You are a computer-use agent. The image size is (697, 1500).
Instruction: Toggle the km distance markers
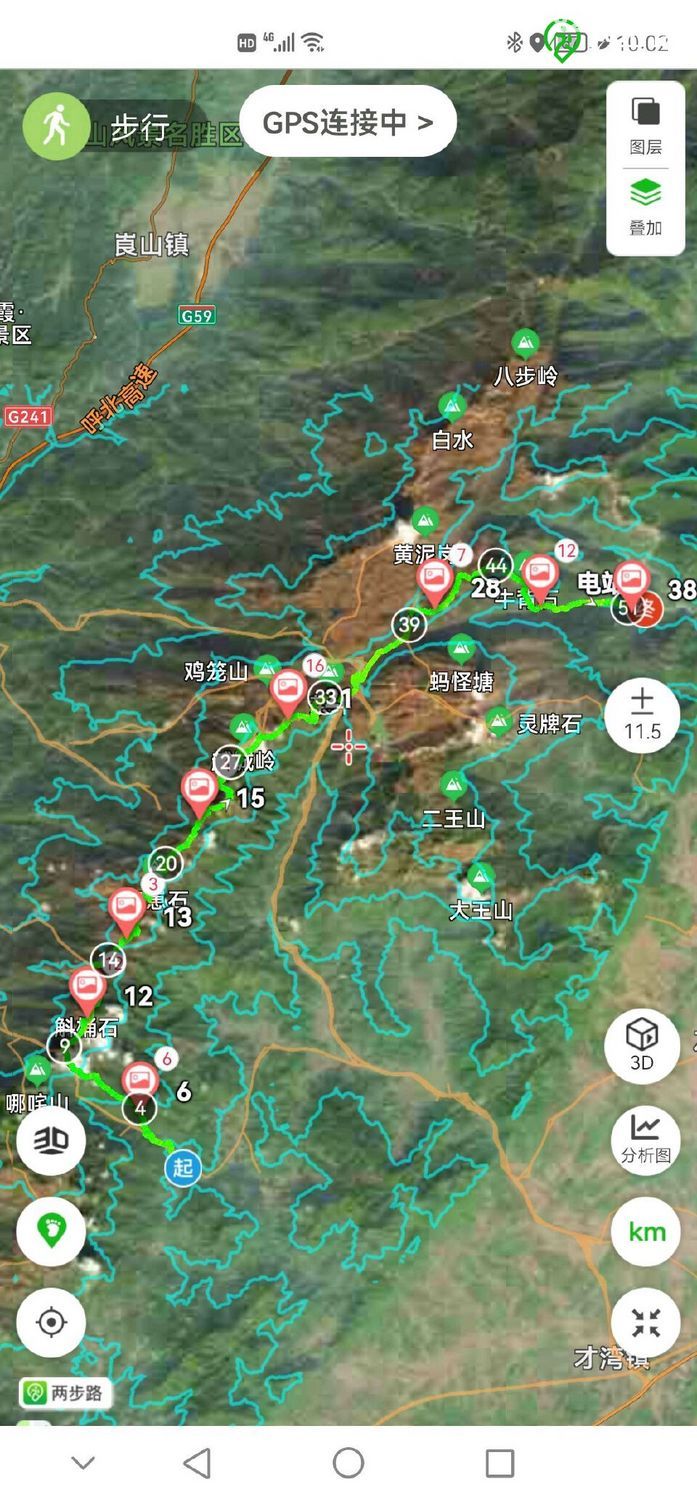(646, 1231)
